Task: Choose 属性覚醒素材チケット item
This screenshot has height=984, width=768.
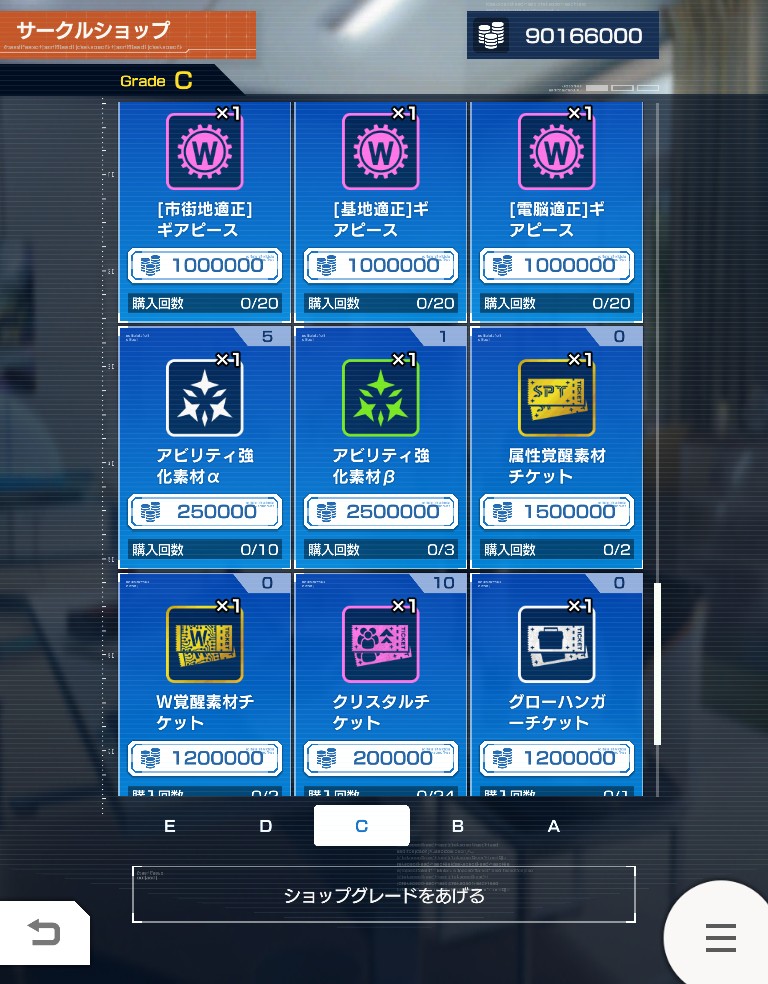Action: pos(557,447)
